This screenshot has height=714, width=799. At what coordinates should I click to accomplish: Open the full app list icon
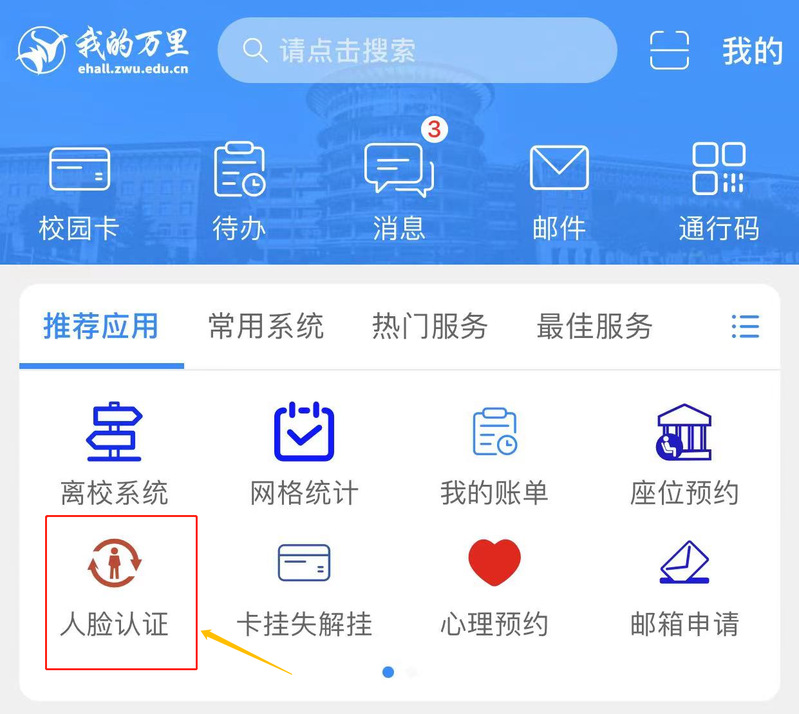coord(745,326)
